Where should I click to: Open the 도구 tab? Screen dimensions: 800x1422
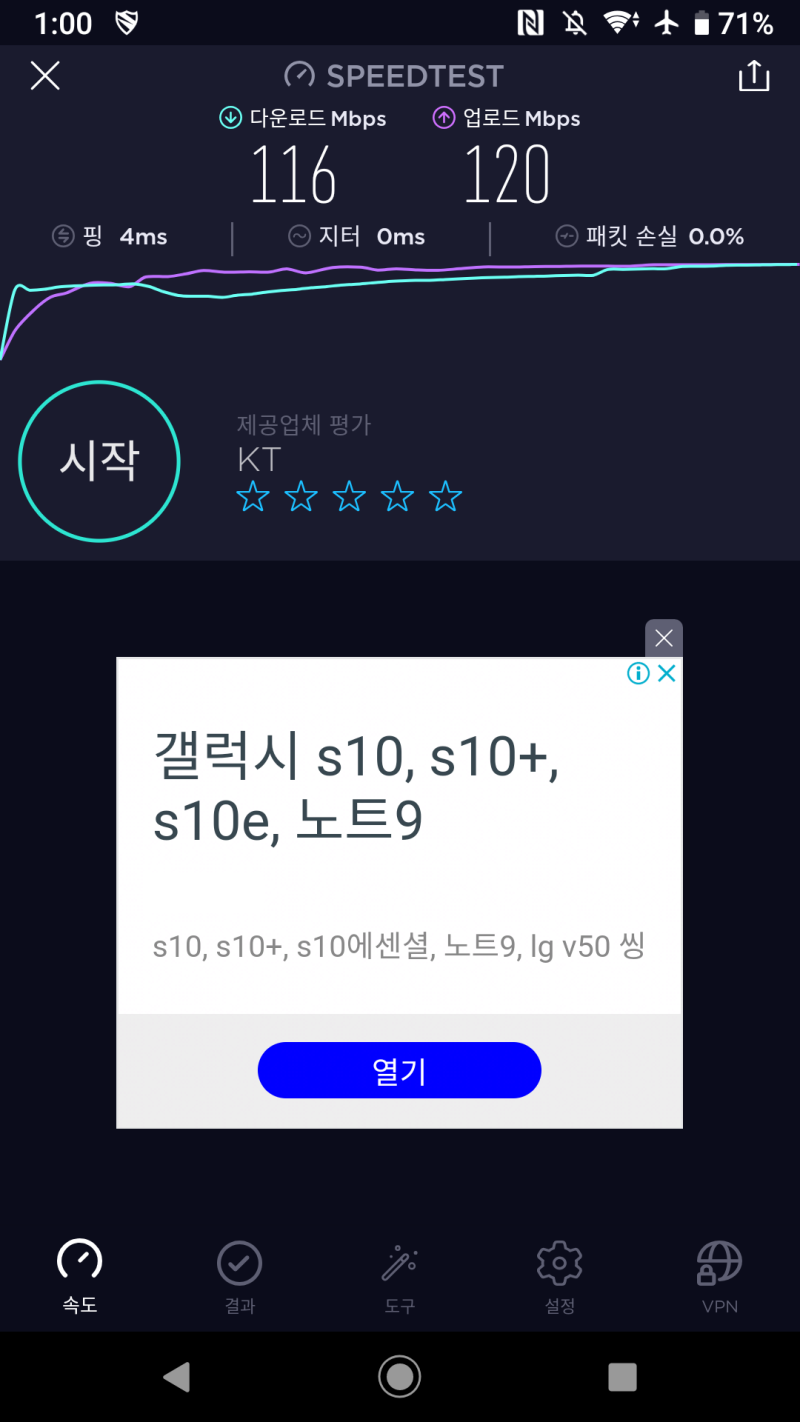click(400, 1277)
